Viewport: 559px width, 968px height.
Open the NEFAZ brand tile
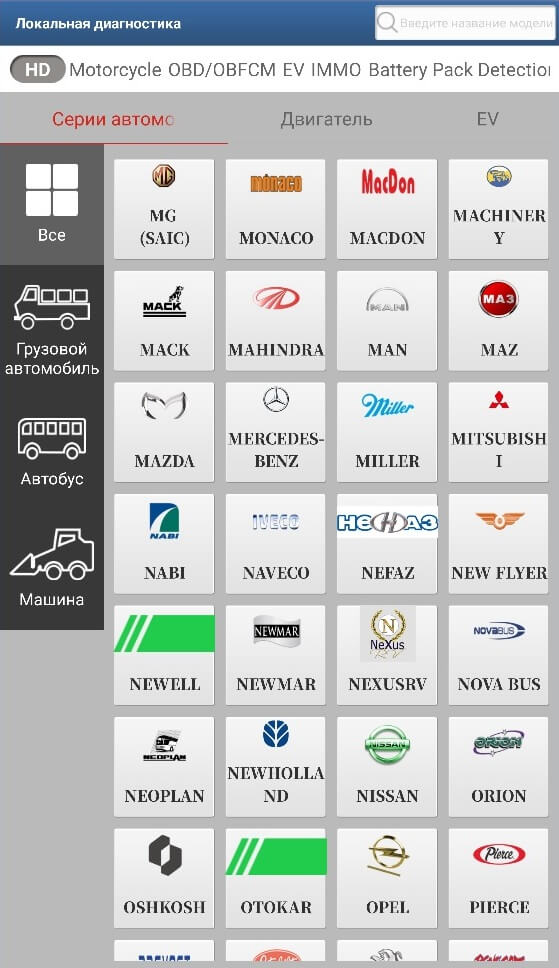pyautogui.click(x=387, y=544)
